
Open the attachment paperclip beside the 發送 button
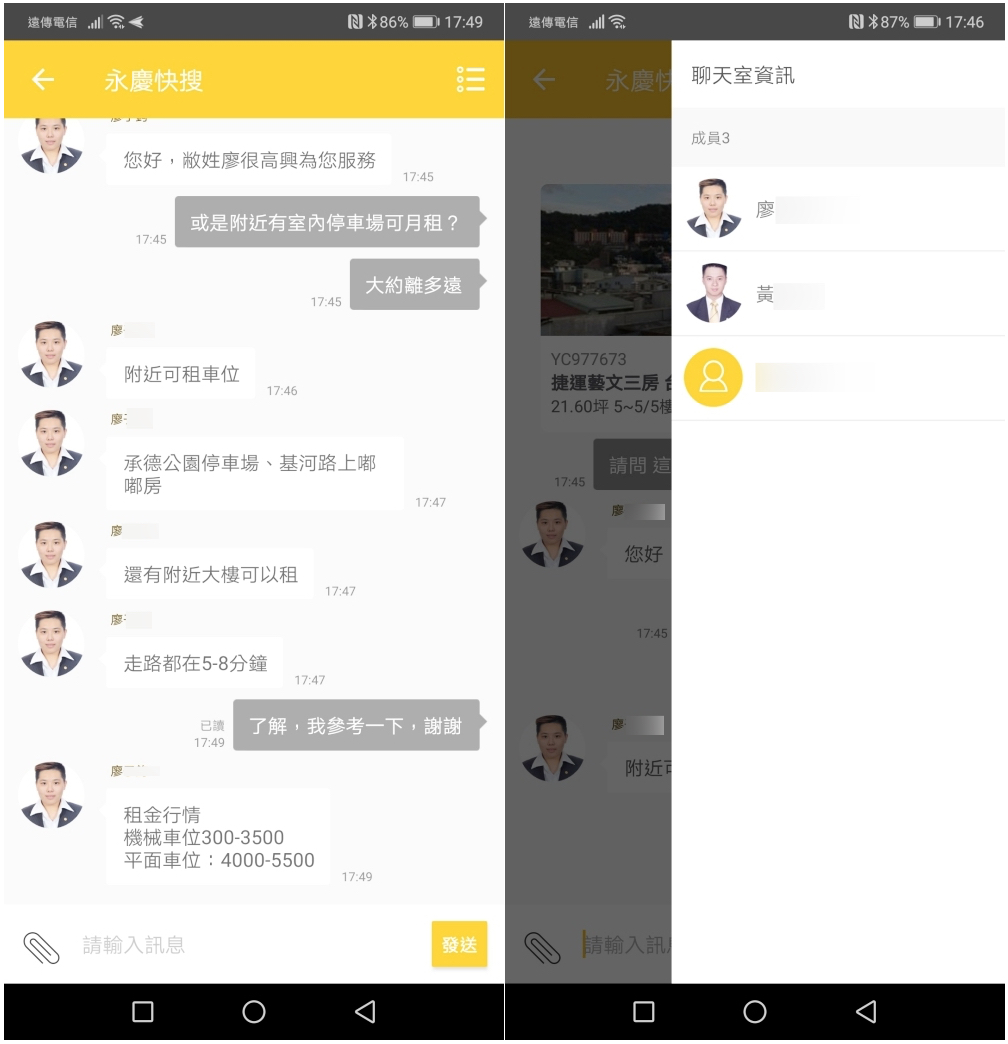pos(42,946)
